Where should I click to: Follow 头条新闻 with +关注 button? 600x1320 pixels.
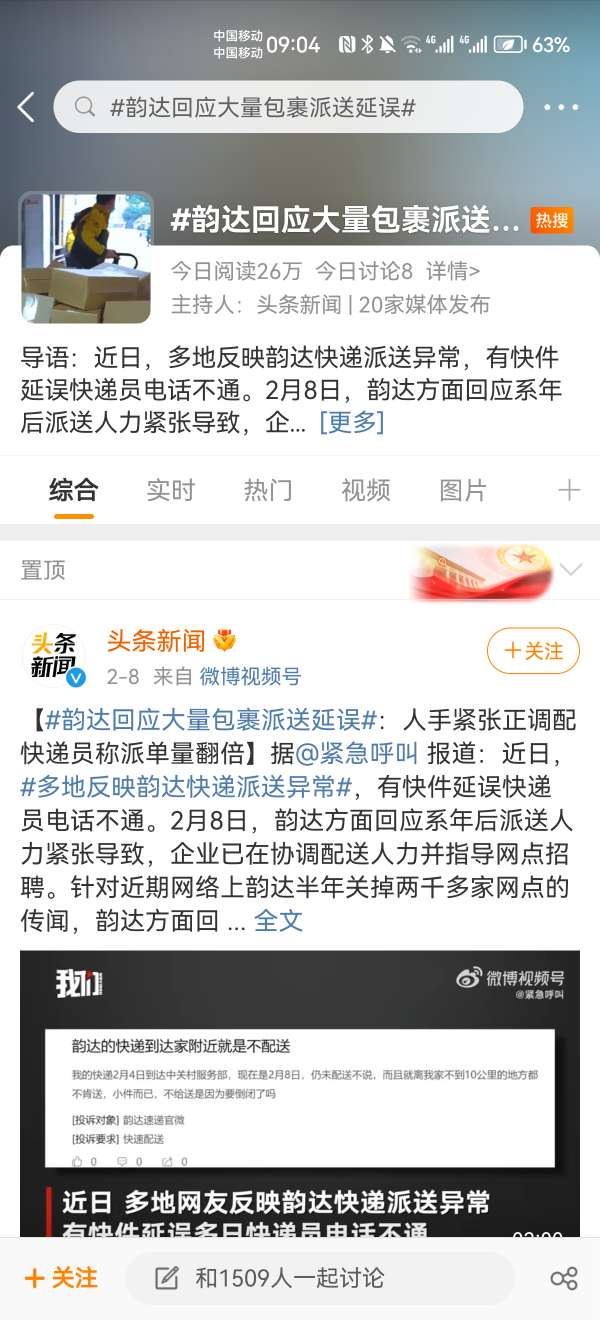[x=532, y=651]
